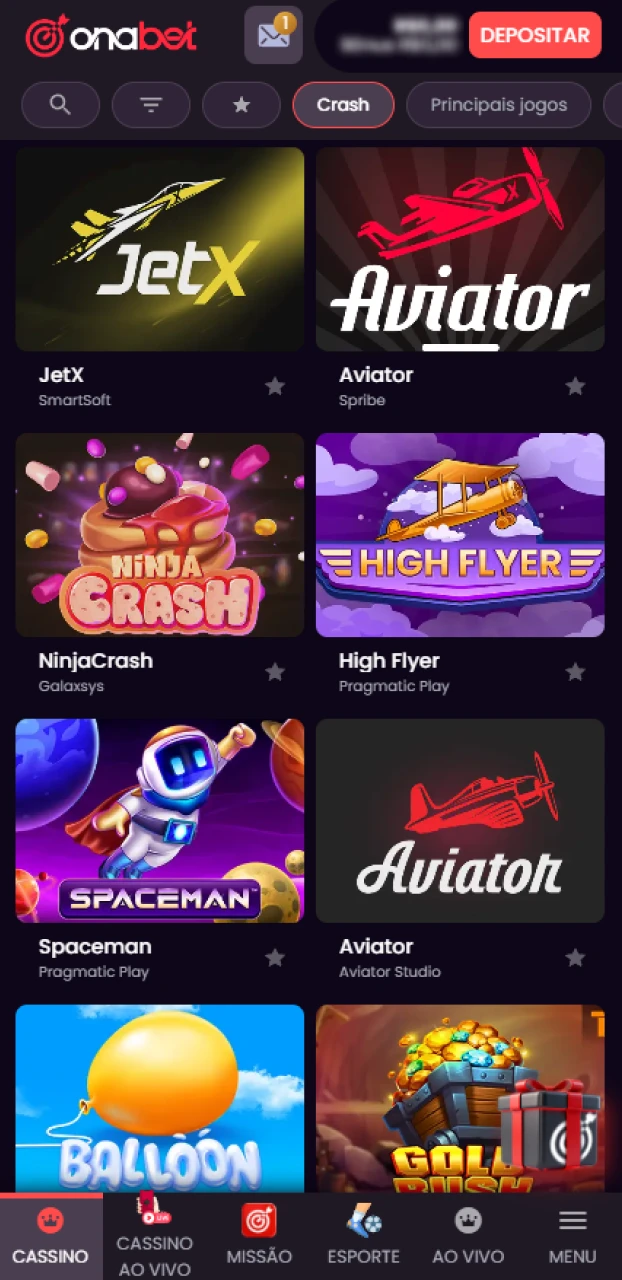Favorite the JetX game
The width and height of the screenshot is (622, 1280).
tap(275, 386)
